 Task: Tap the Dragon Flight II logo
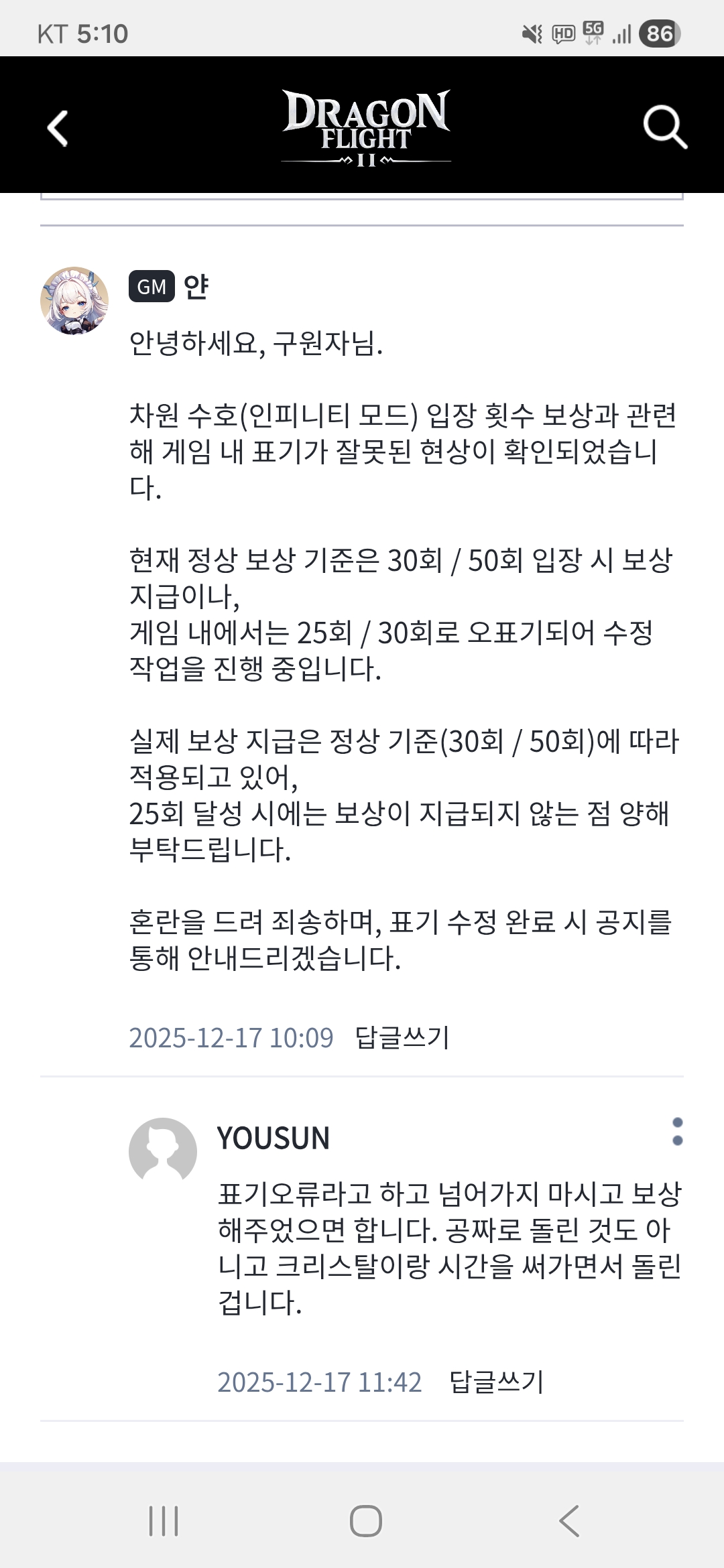366,127
